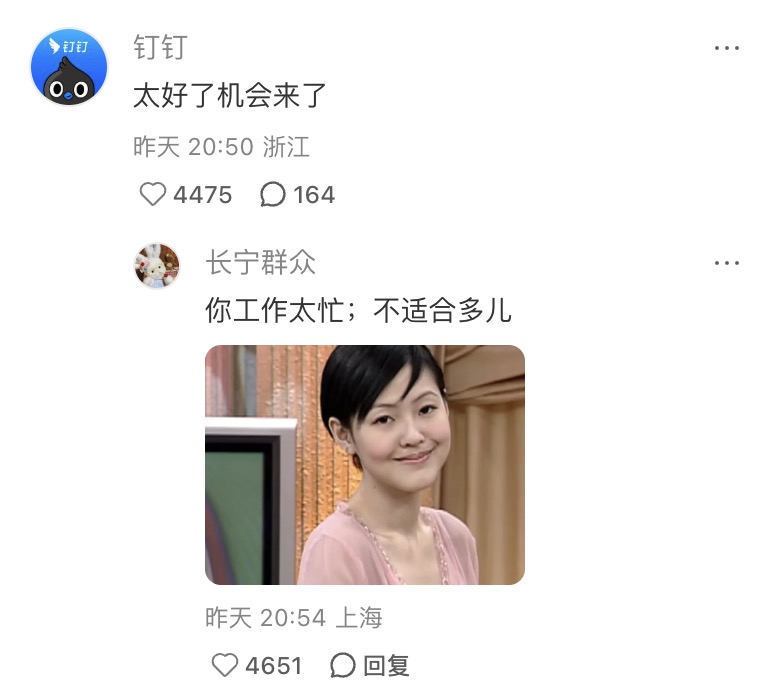This screenshot has height=700, width=780.
Task: Open 钉钉's profile avatar
Action: [x=69, y=67]
